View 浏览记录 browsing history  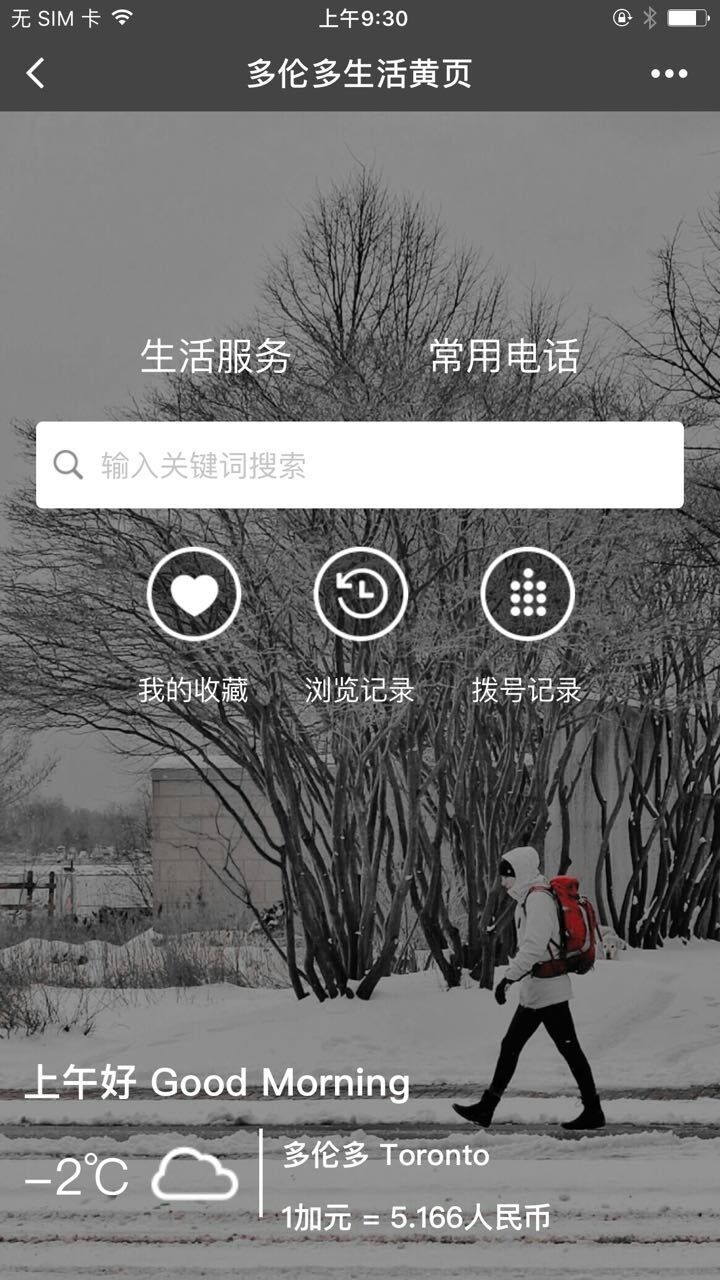pos(360,595)
